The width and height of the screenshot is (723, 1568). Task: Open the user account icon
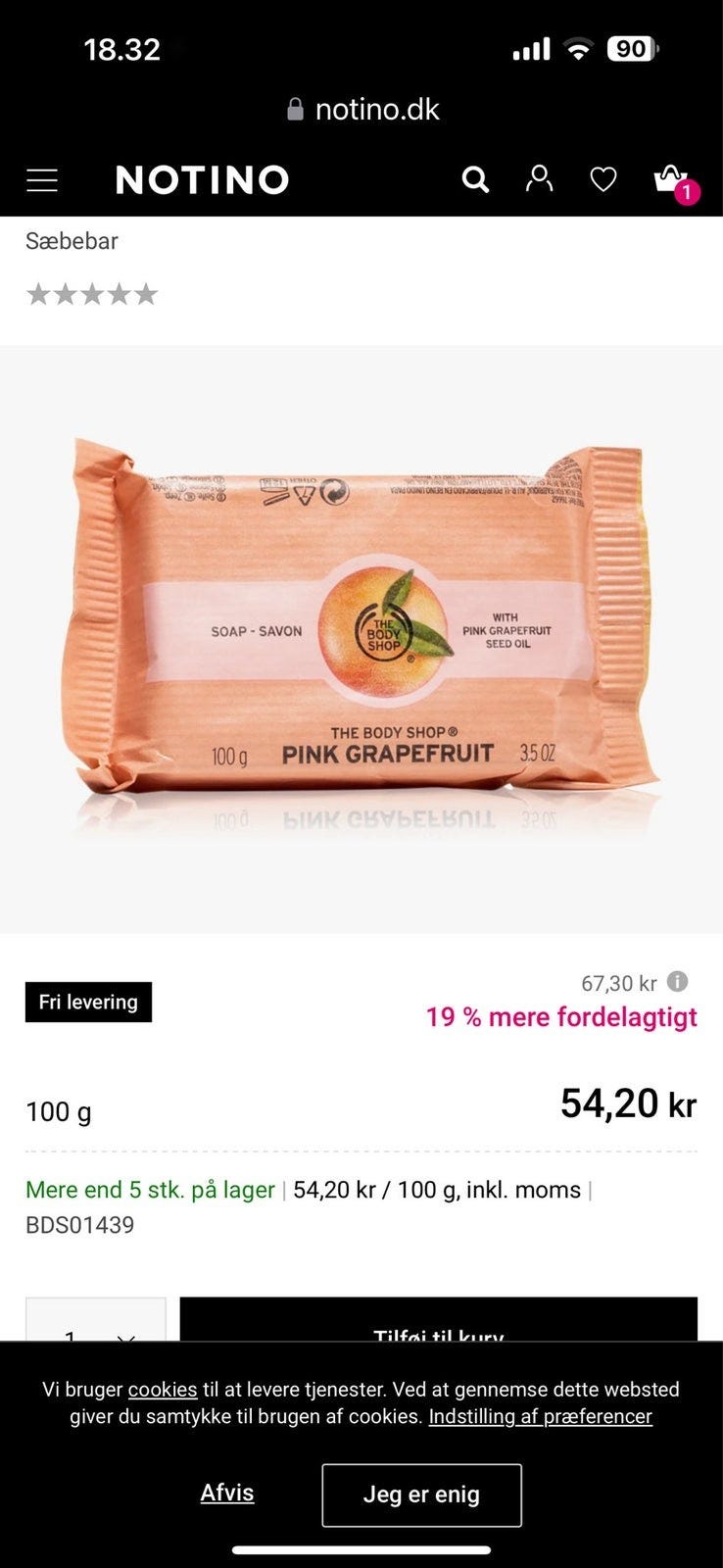[539, 178]
